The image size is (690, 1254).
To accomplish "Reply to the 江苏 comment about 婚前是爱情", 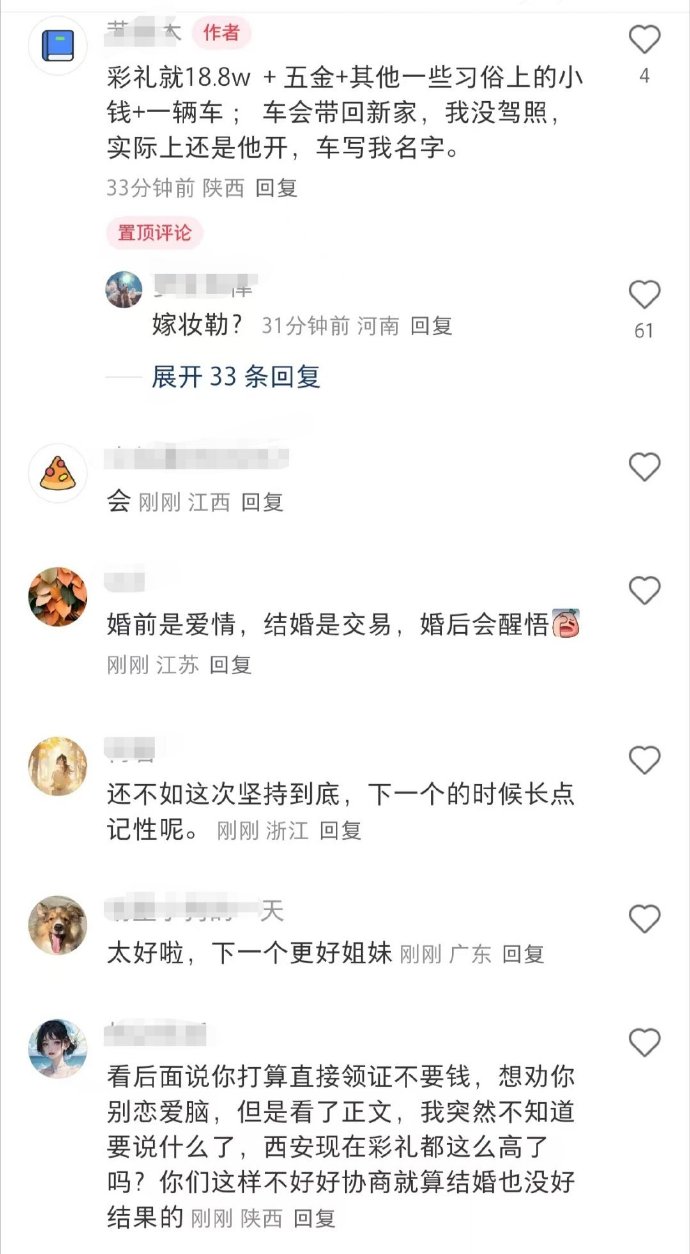I will [230, 664].
